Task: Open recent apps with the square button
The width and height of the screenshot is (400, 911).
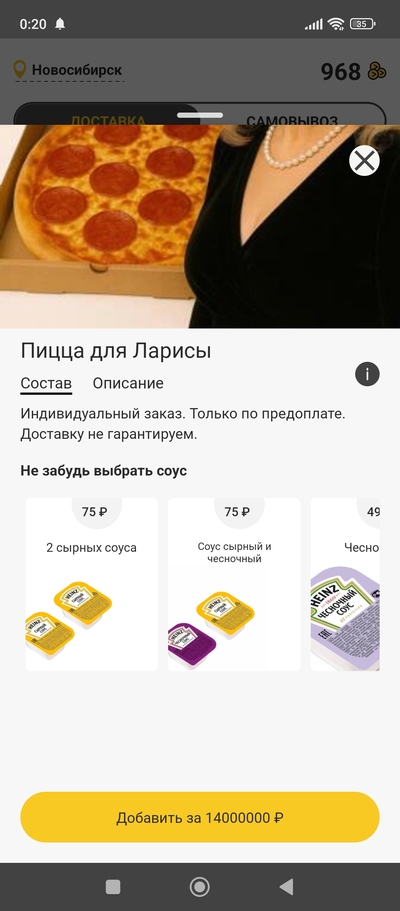Action: click(x=113, y=887)
